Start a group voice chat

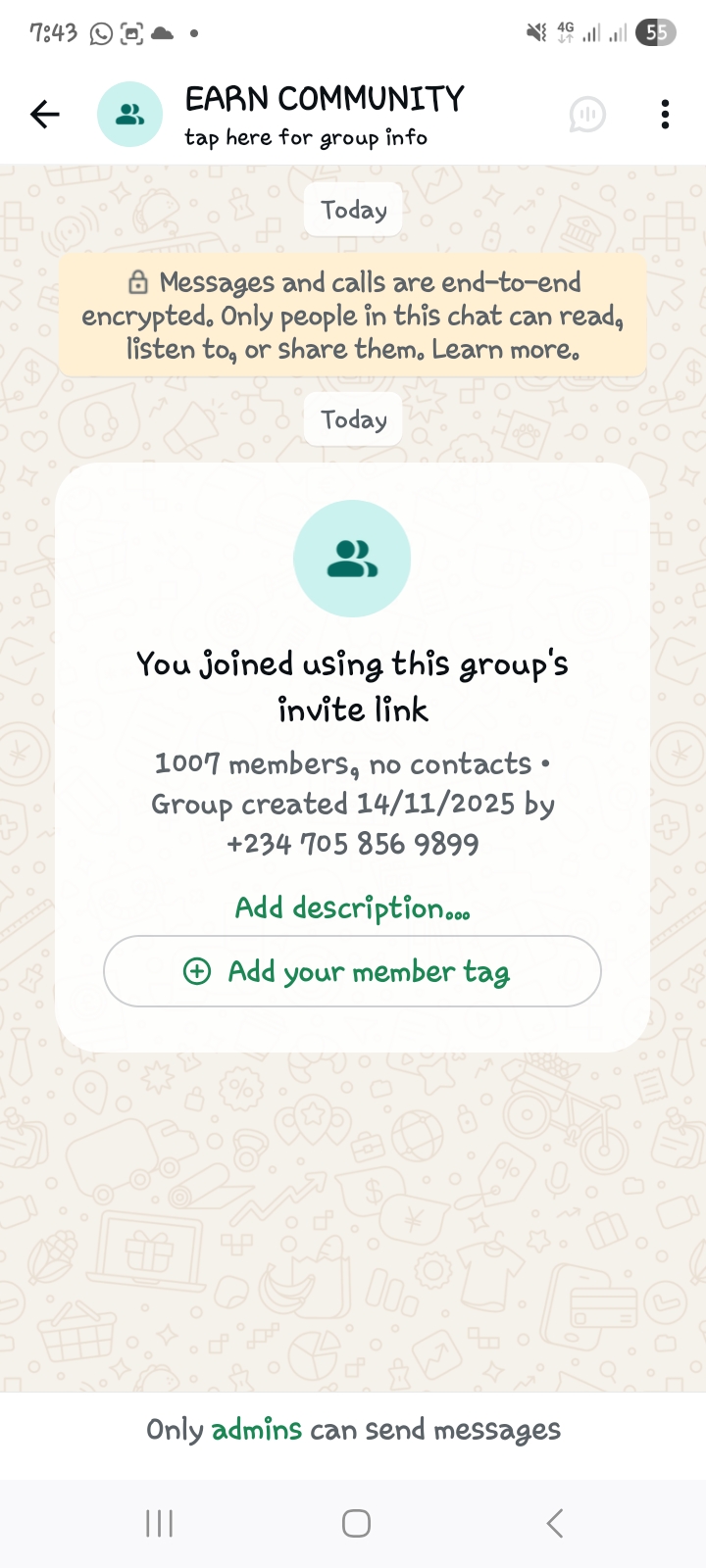[x=587, y=115]
